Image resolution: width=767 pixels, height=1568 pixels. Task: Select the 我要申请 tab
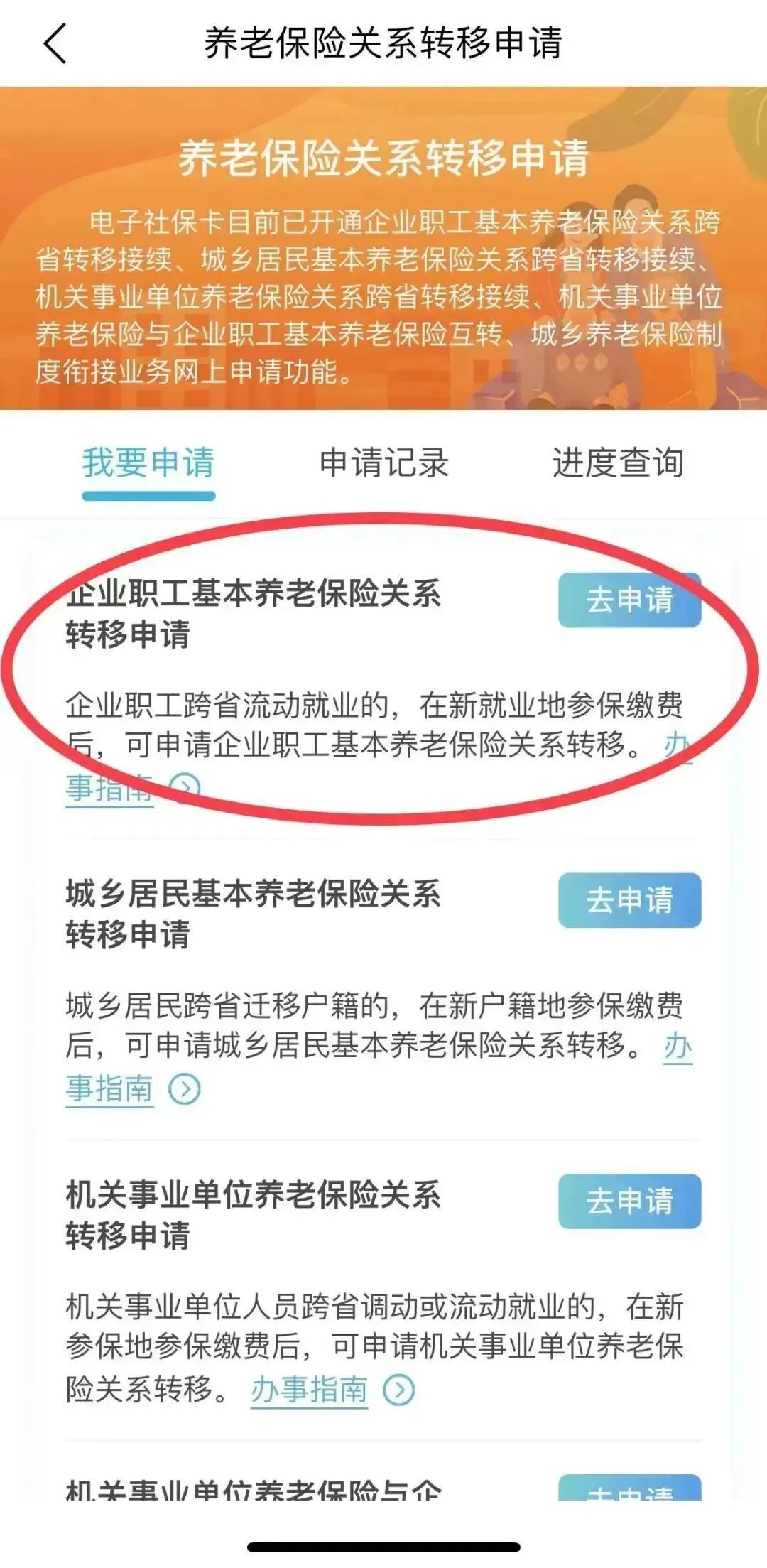click(148, 463)
